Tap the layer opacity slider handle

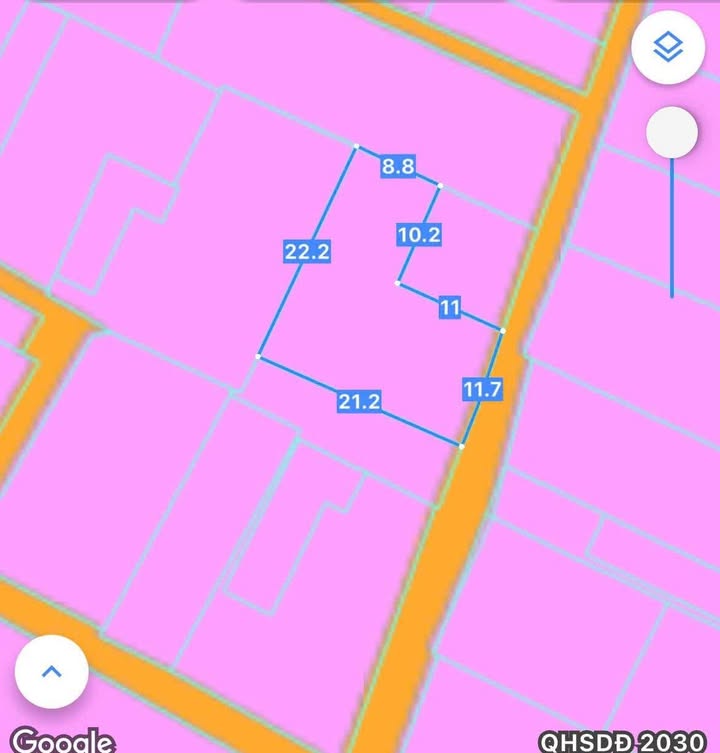tap(671, 133)
